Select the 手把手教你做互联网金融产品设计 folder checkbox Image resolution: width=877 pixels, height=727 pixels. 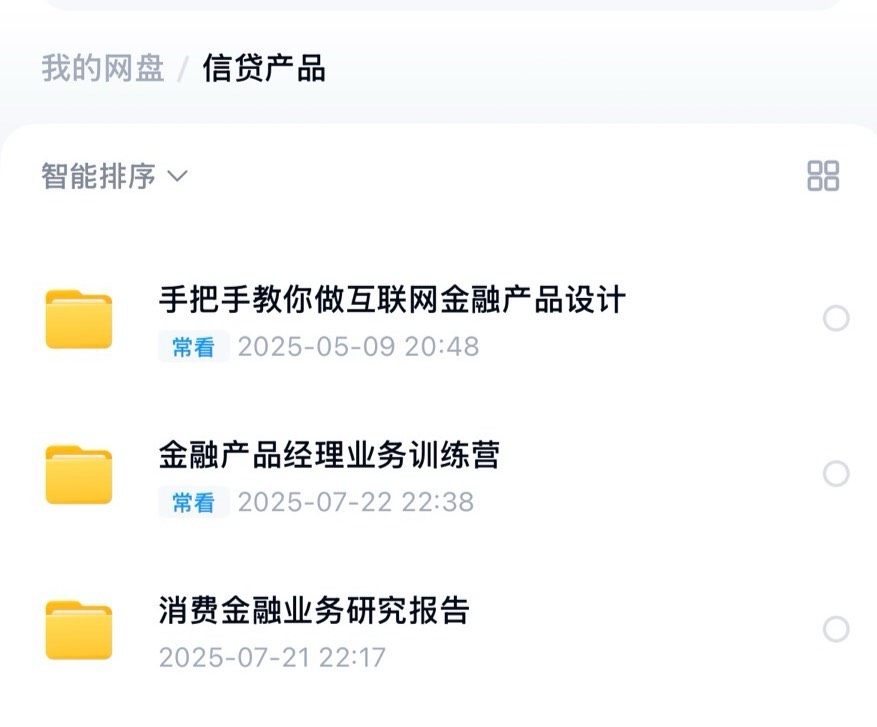835,319
